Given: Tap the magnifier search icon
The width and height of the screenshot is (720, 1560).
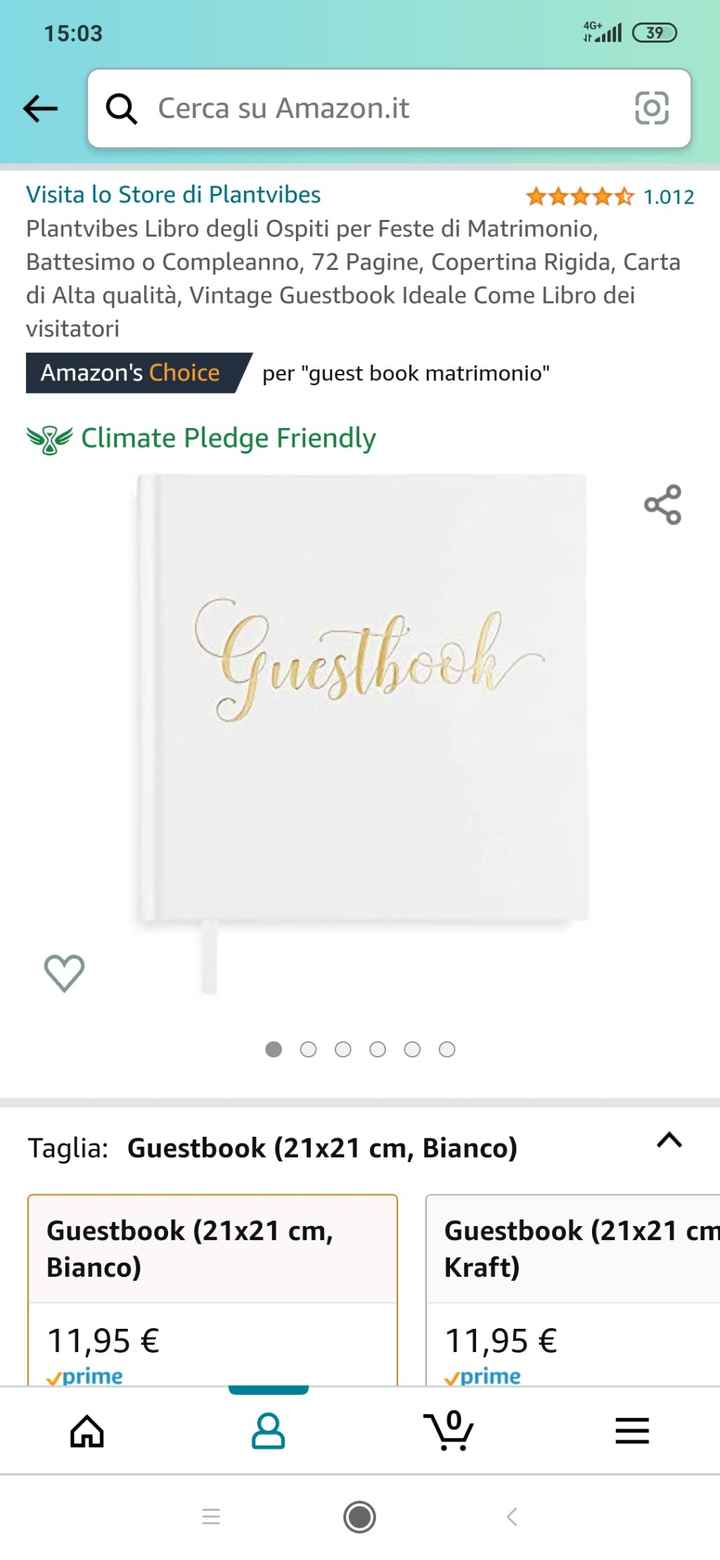Looking at the screenshot, I should pos(121,108).
